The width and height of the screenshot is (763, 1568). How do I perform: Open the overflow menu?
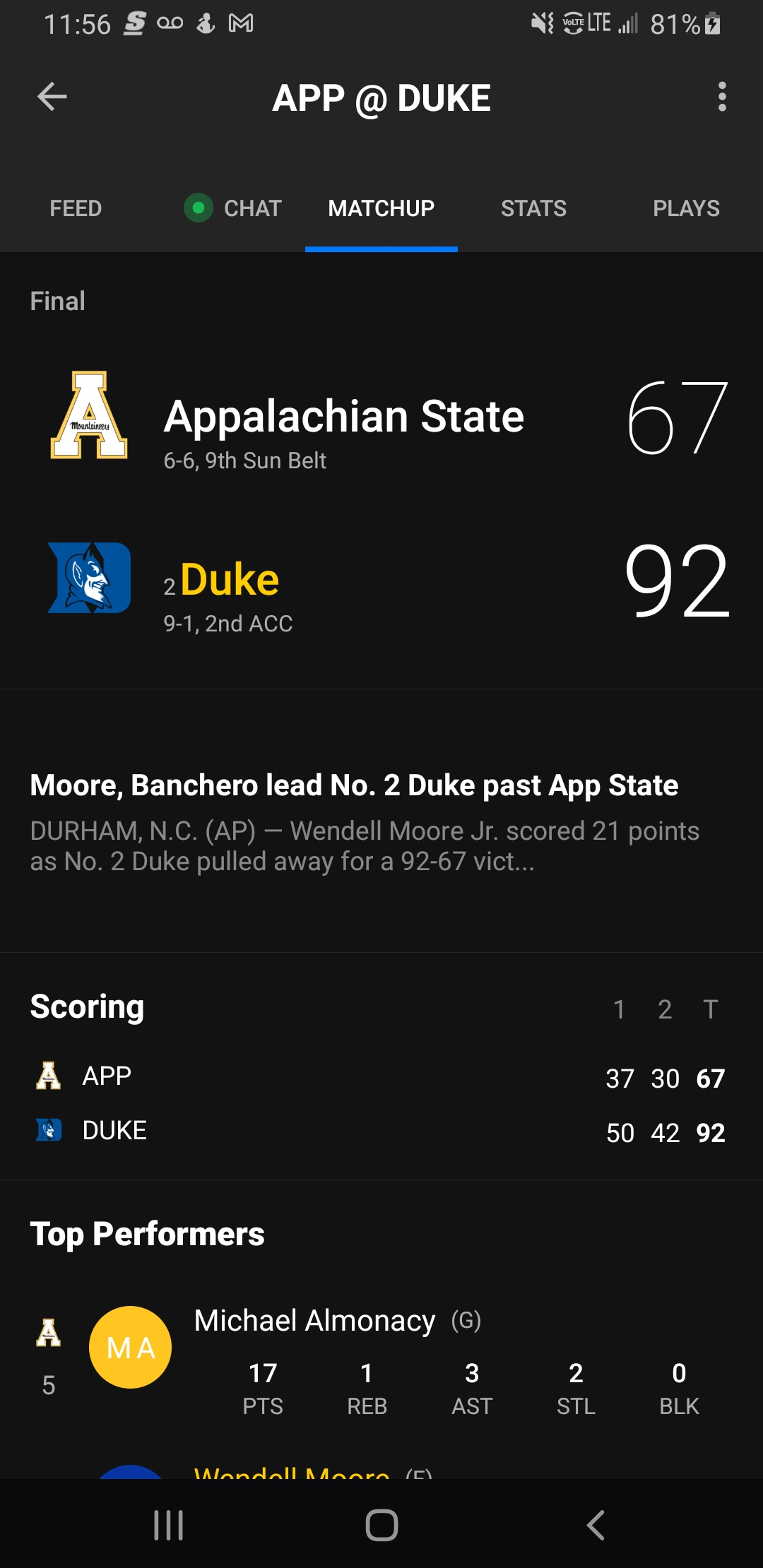point(721,97)
